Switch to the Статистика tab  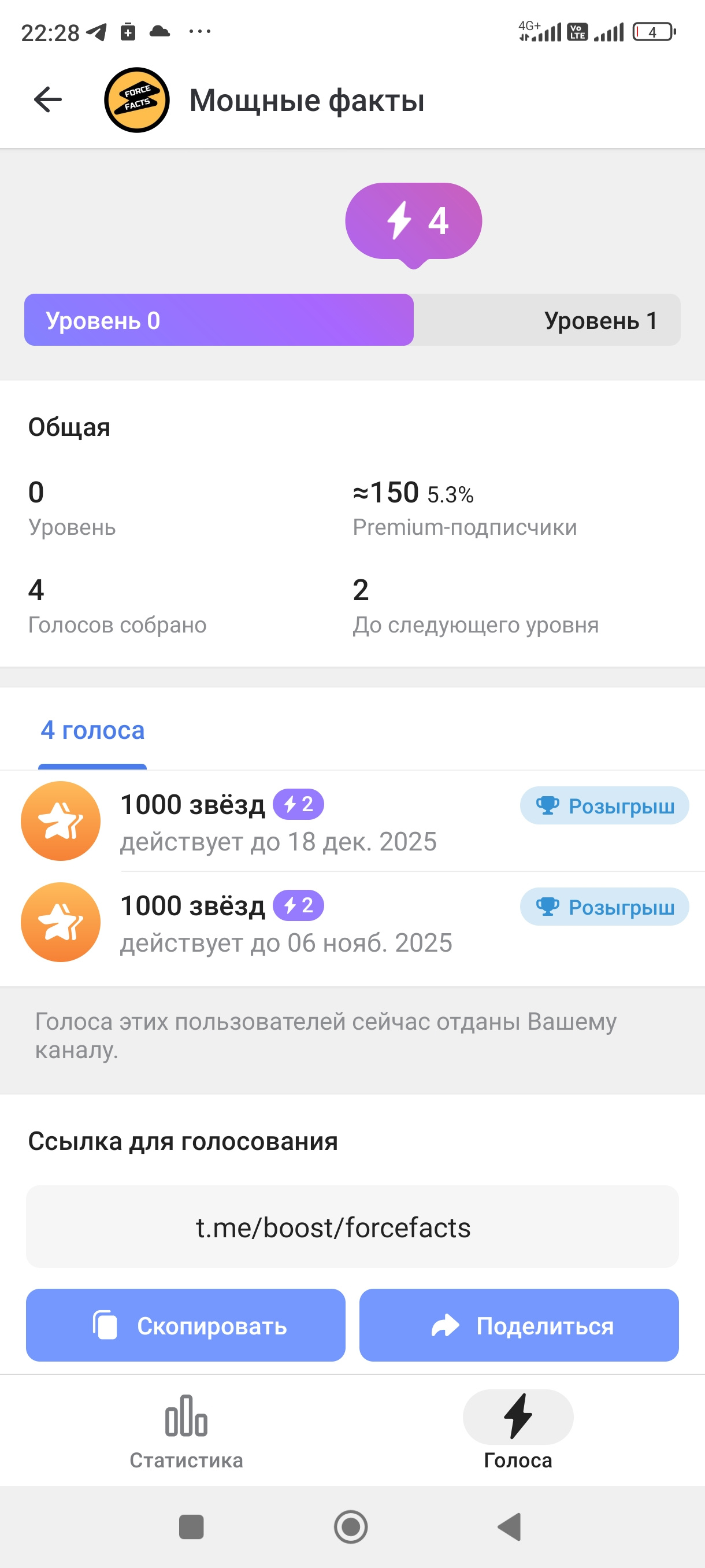point(186,1432)
